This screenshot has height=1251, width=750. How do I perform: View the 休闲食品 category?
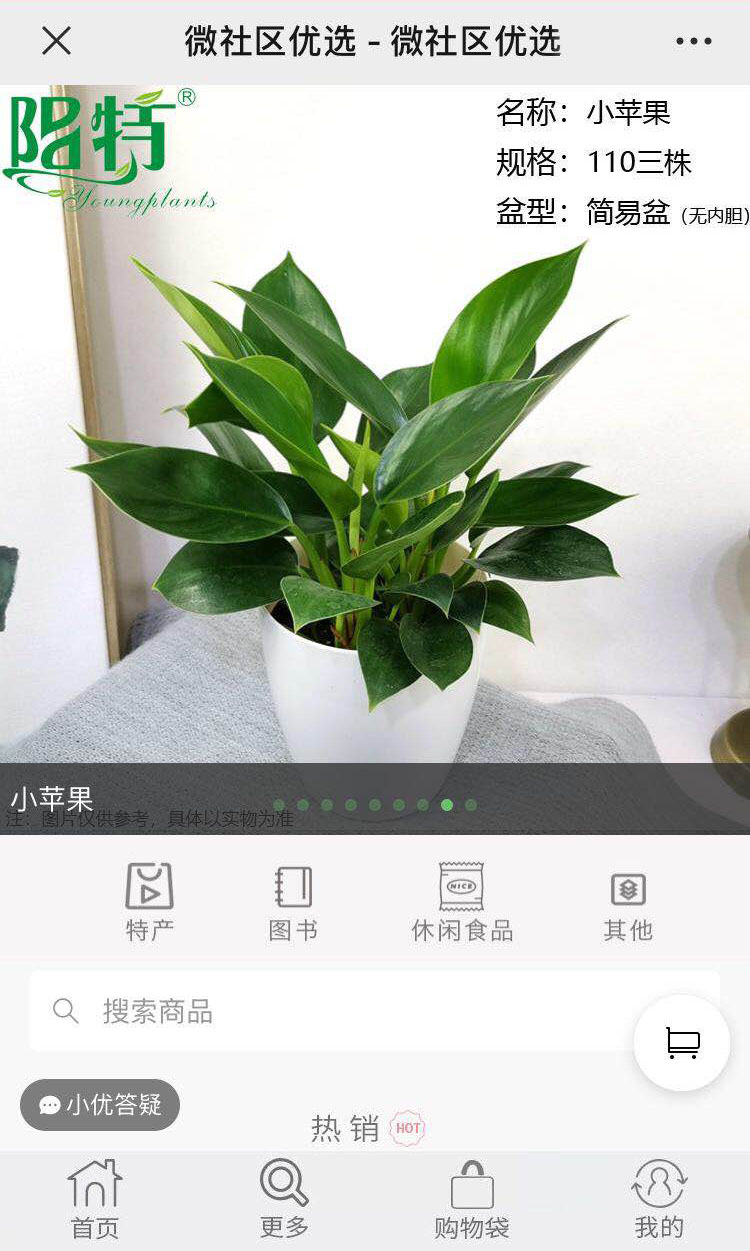[x=462, y=902]
